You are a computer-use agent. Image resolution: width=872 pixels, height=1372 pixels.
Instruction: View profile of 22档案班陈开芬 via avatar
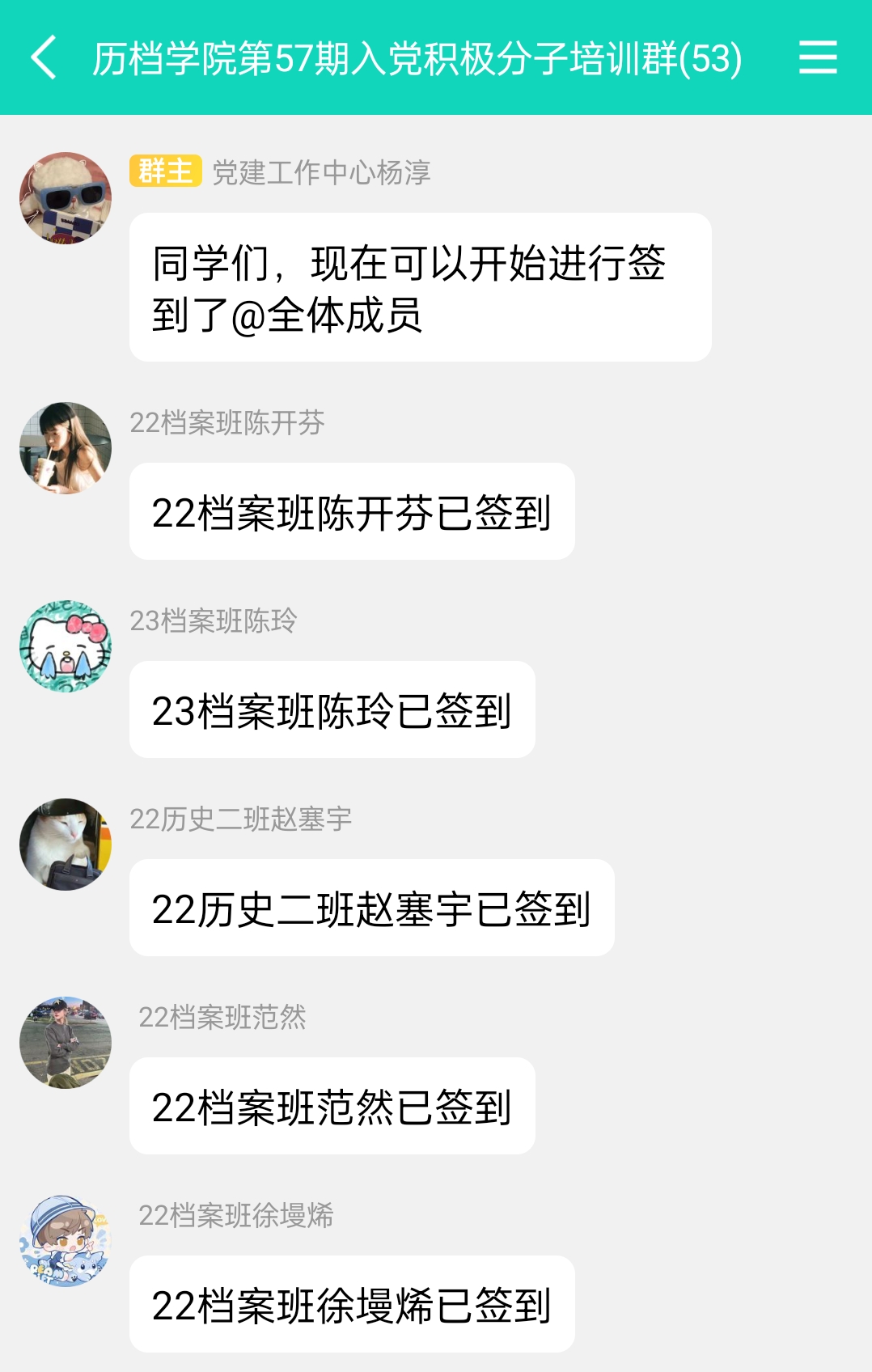tap(66, 448)
